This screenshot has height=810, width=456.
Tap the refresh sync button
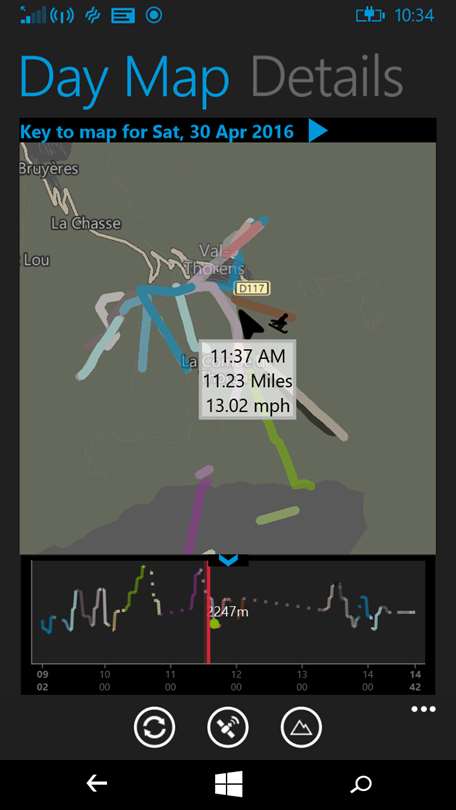click(x=154, y=727)
